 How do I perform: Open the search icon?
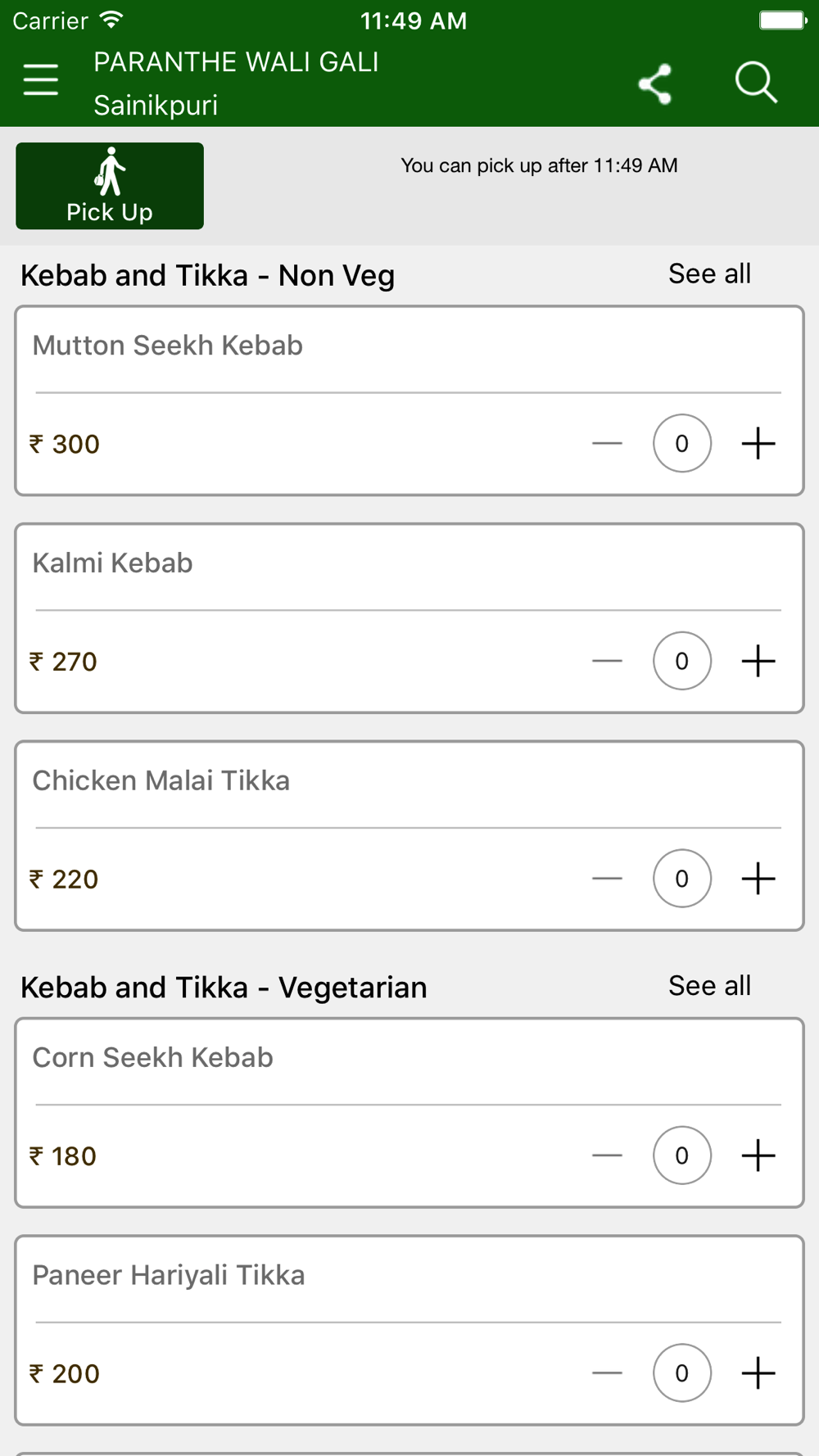[755, 83]
